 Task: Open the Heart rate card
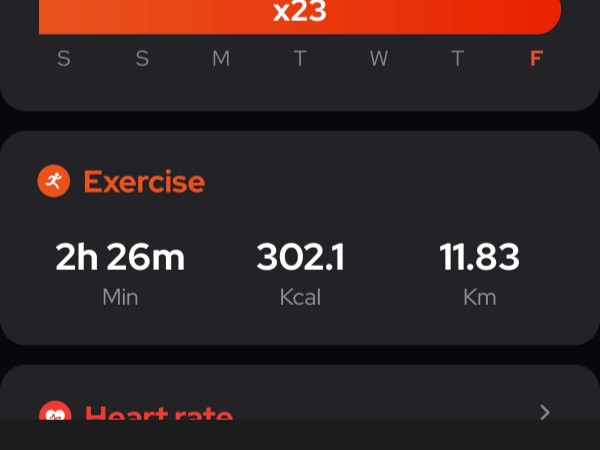[x=159, y=410]
